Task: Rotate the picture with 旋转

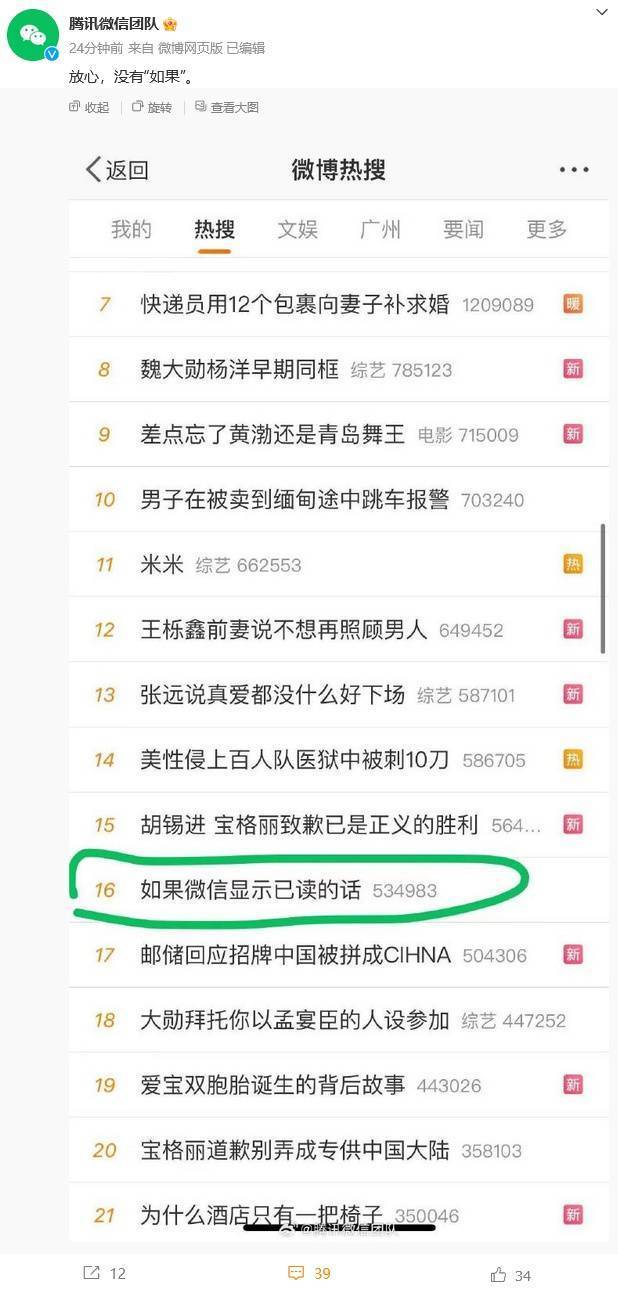Action: tap(152, 107)
